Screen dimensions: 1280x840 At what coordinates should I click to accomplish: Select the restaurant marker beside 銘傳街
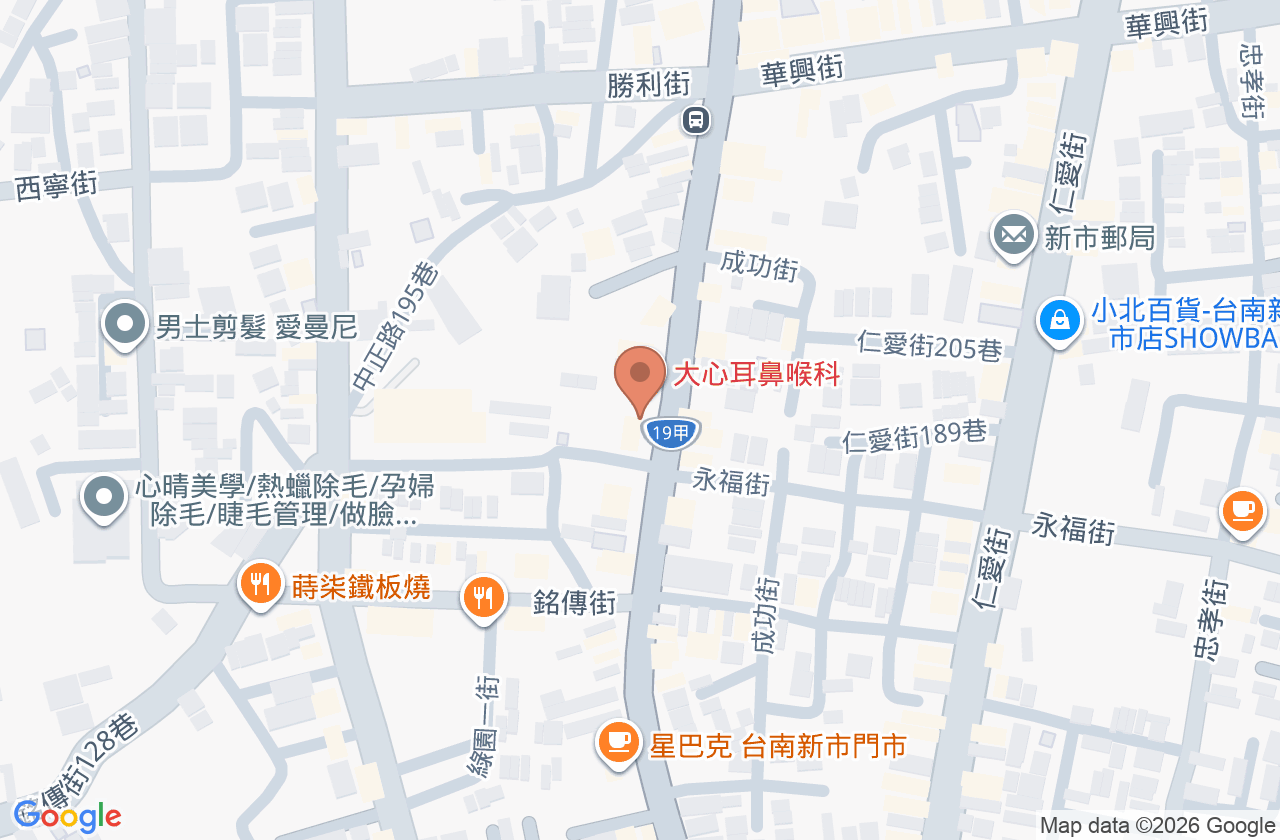click(484, 598)
